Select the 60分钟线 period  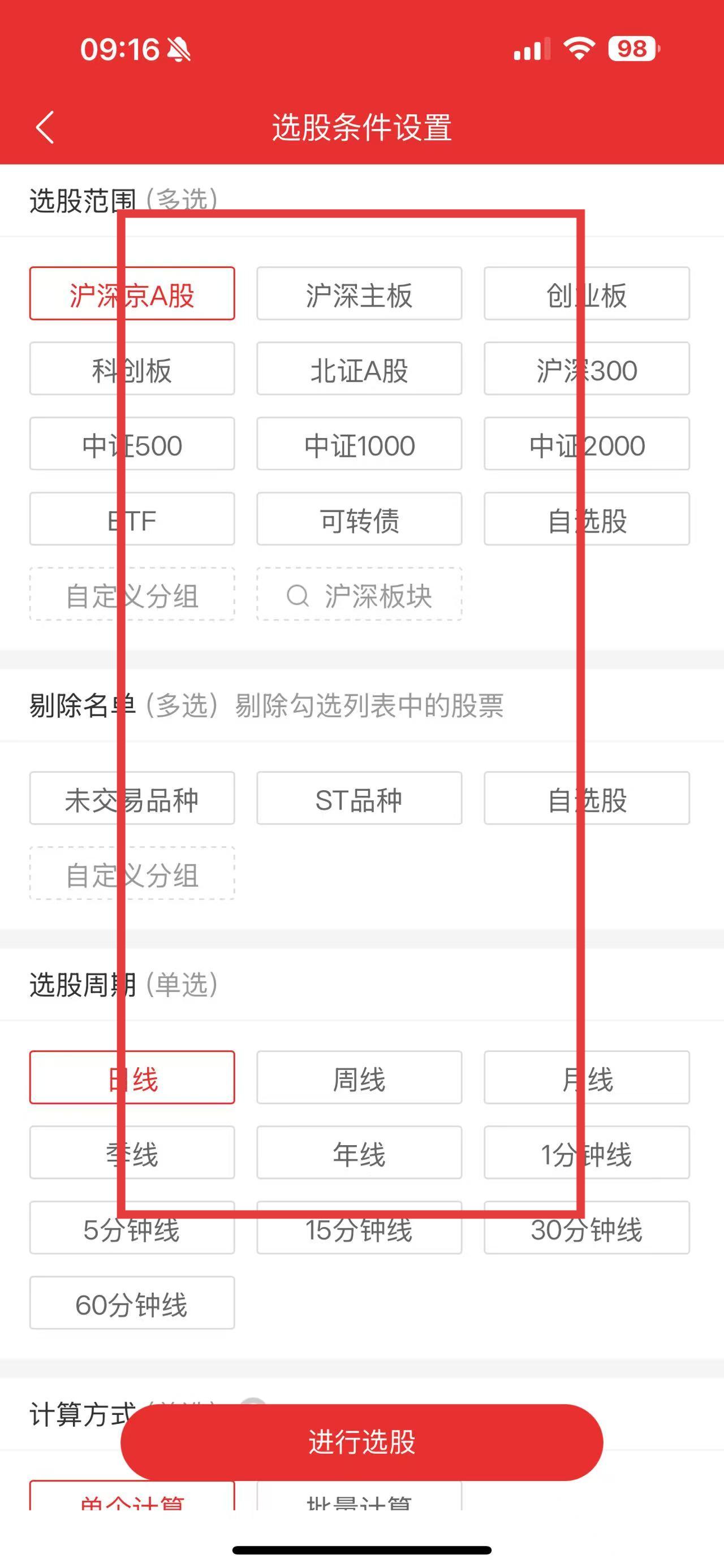[x=132, y=1303]
